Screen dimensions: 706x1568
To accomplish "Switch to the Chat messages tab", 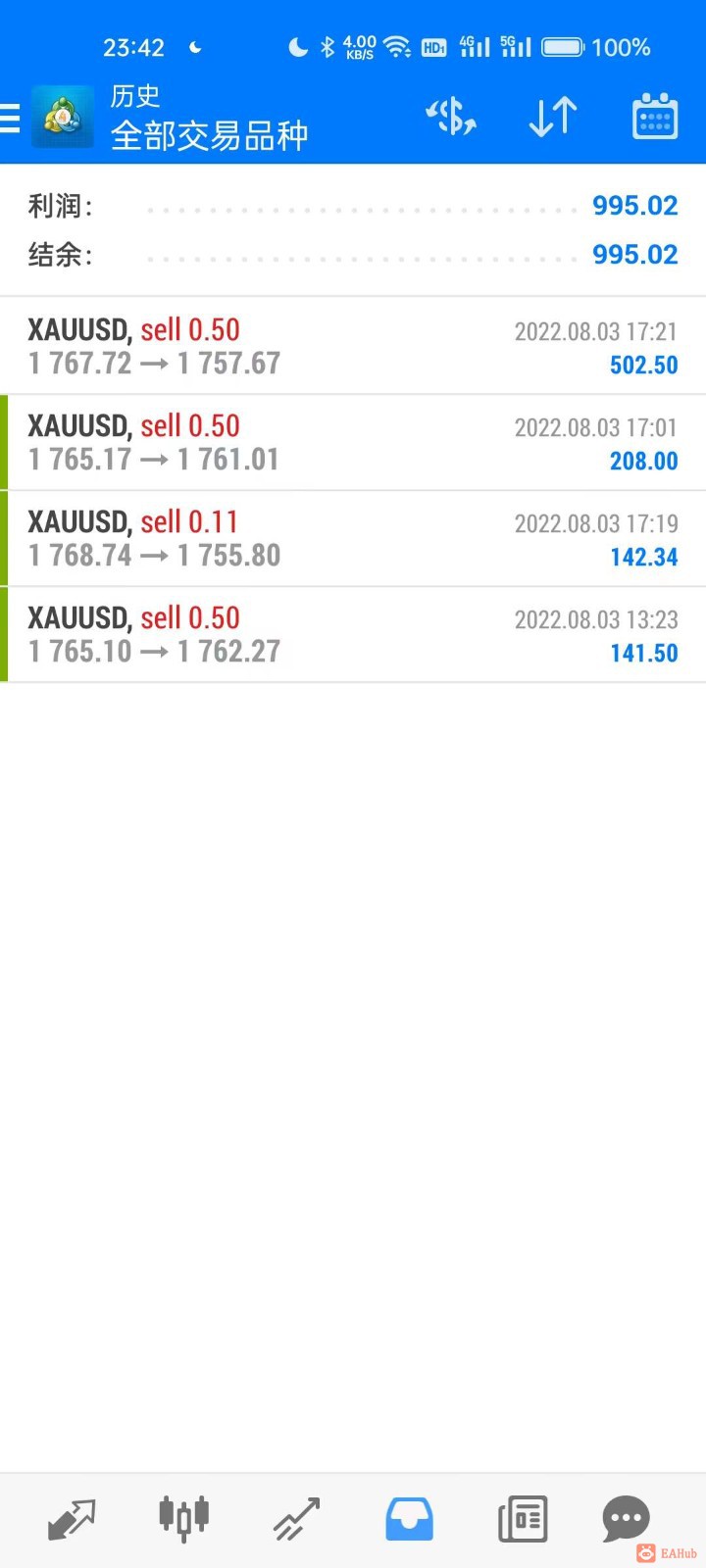I will (626, 1519).
